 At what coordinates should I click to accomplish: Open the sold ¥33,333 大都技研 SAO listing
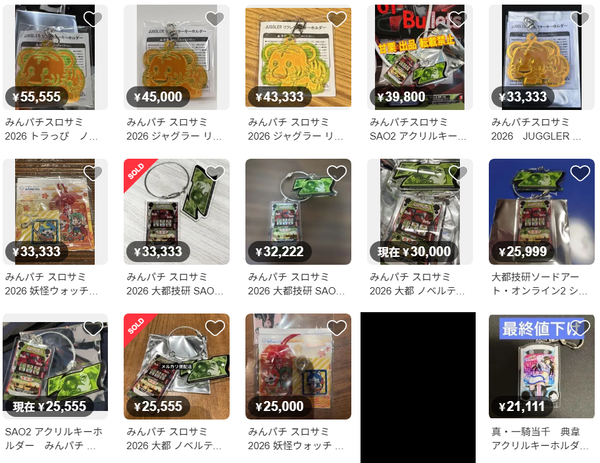[176, 212]
